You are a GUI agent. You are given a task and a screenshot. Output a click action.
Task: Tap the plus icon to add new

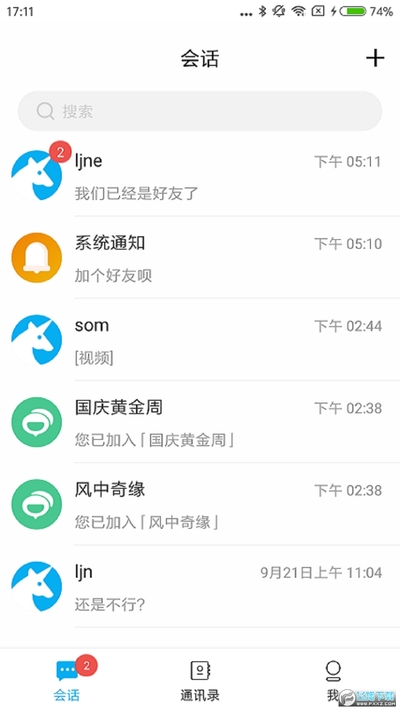pyautogui.click(x=375, y=58)
